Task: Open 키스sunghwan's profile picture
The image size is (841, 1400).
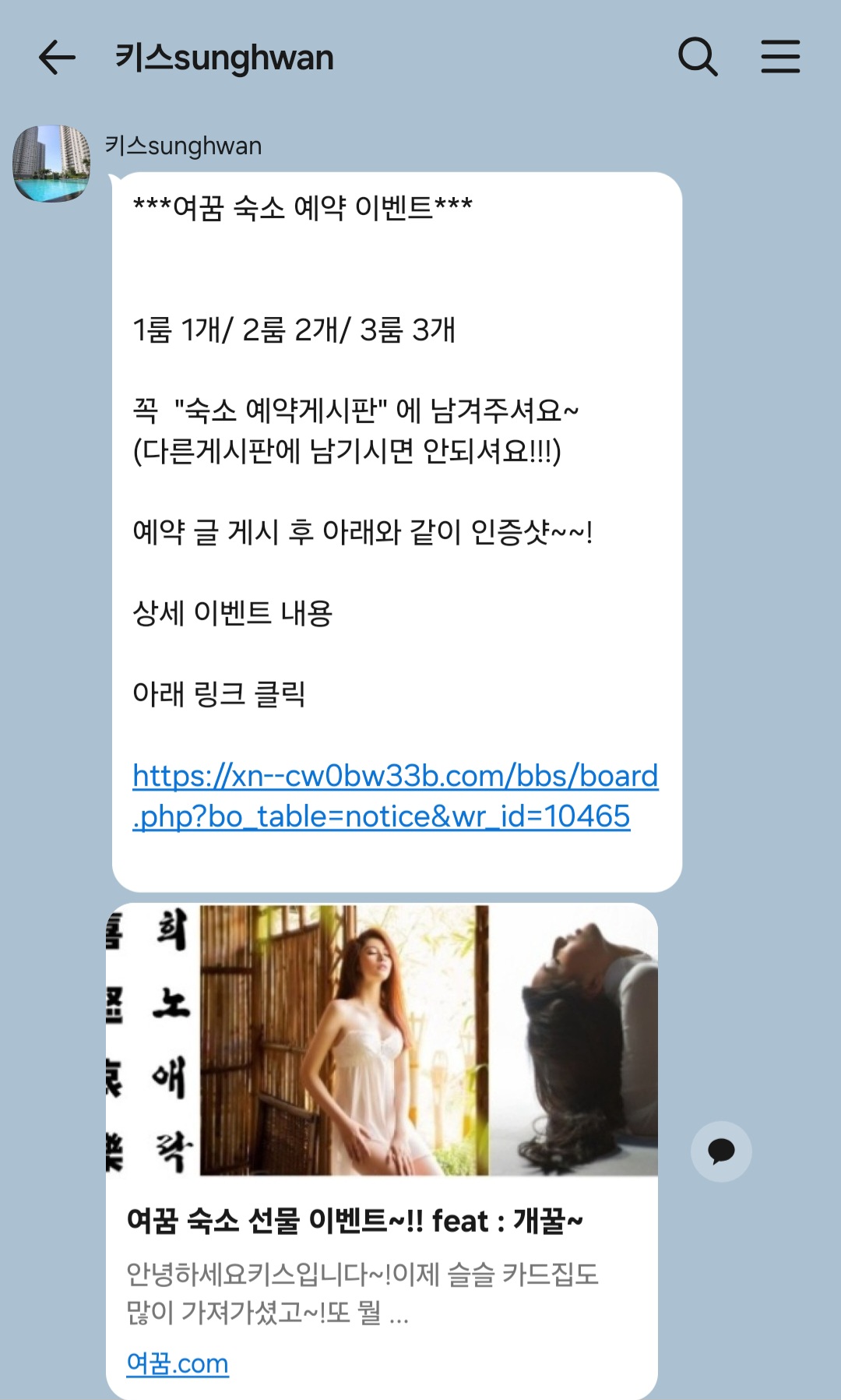Action: tap(51, 164)
